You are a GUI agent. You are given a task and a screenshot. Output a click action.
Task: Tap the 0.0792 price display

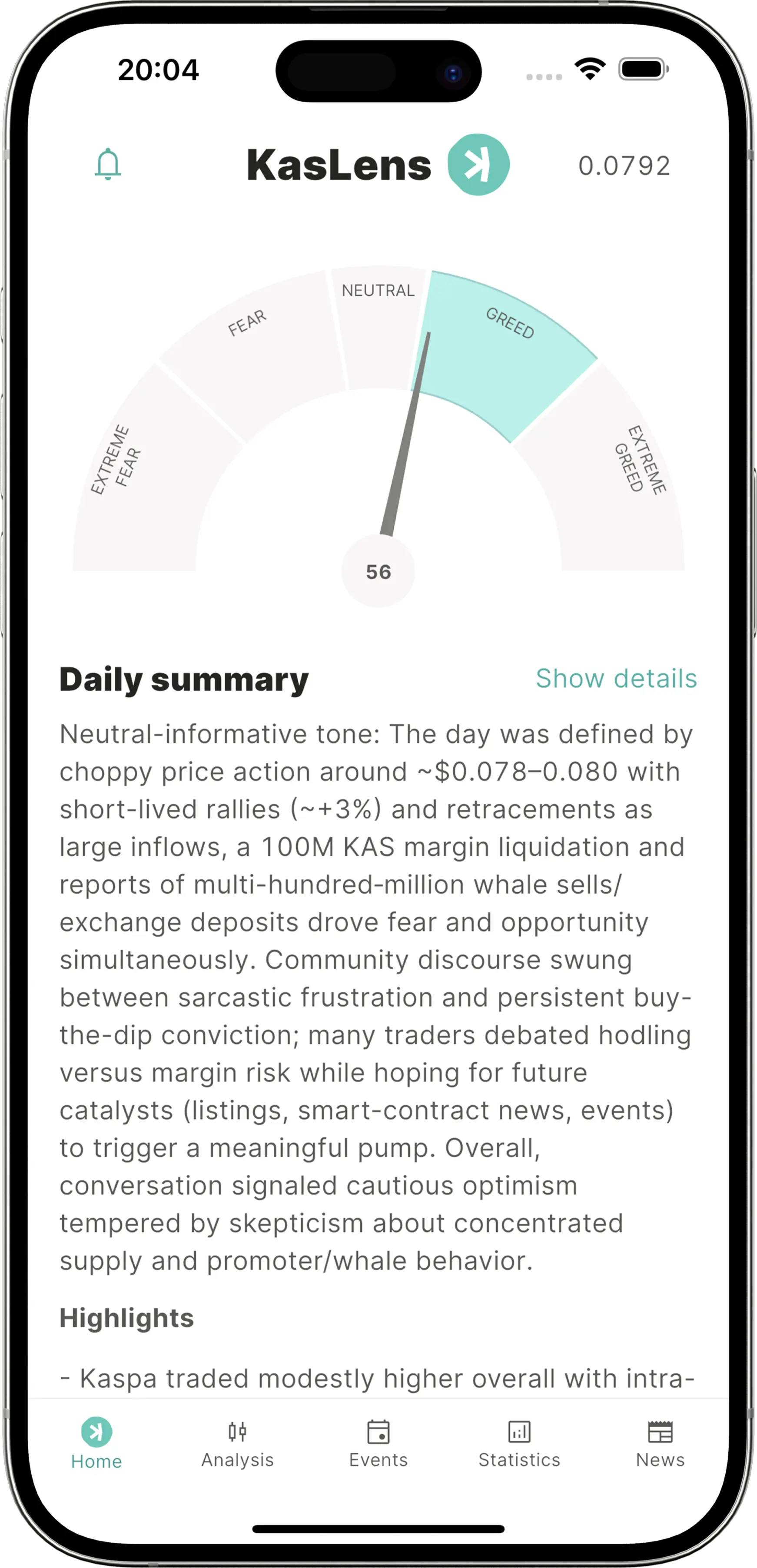click(625, 165)
